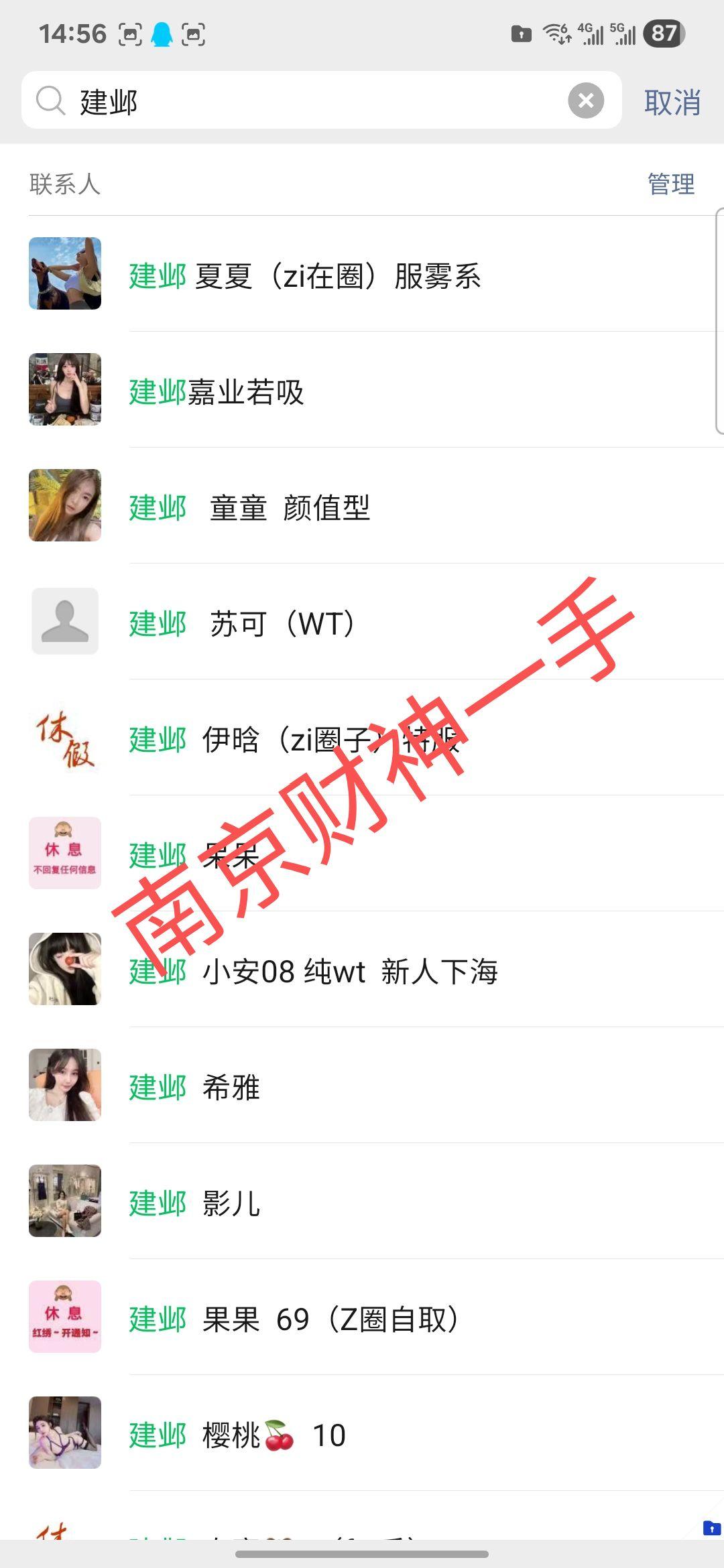Clear the search text with the X

point(586,101)
